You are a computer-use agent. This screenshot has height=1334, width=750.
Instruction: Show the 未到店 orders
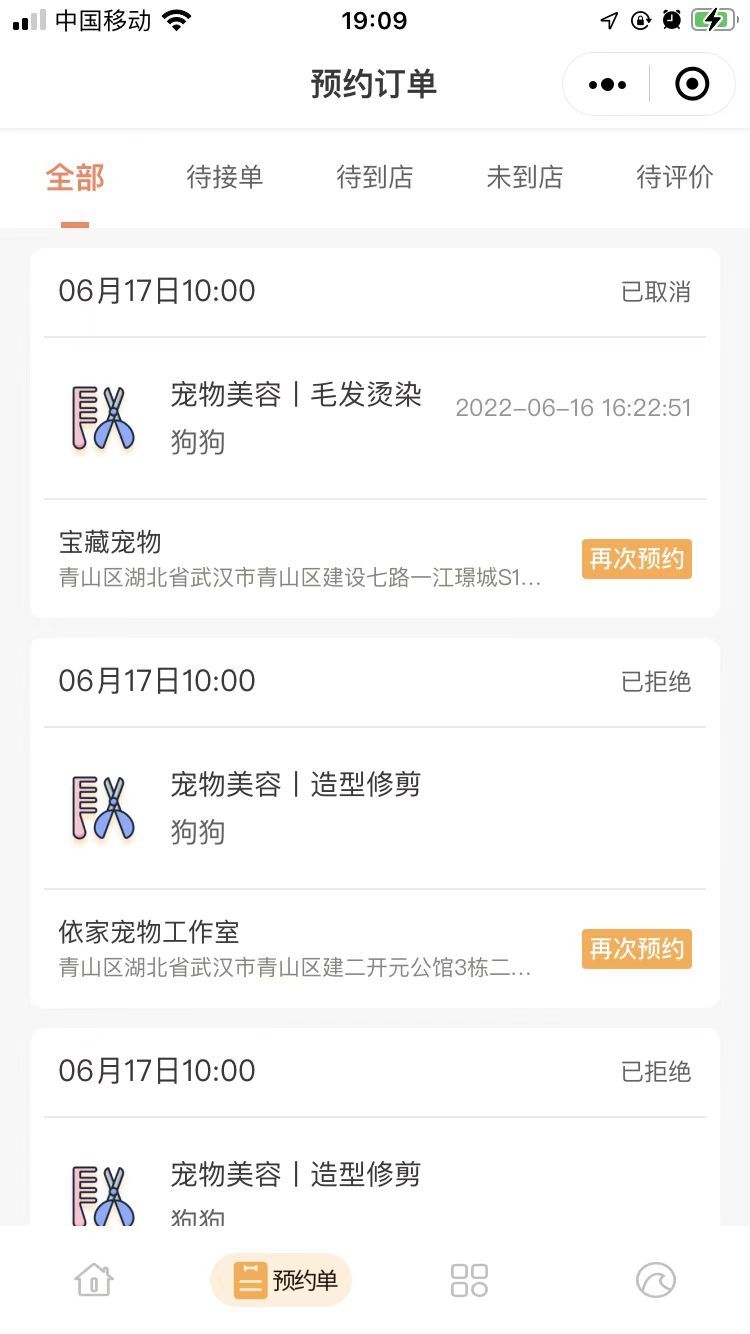point(525,178)
